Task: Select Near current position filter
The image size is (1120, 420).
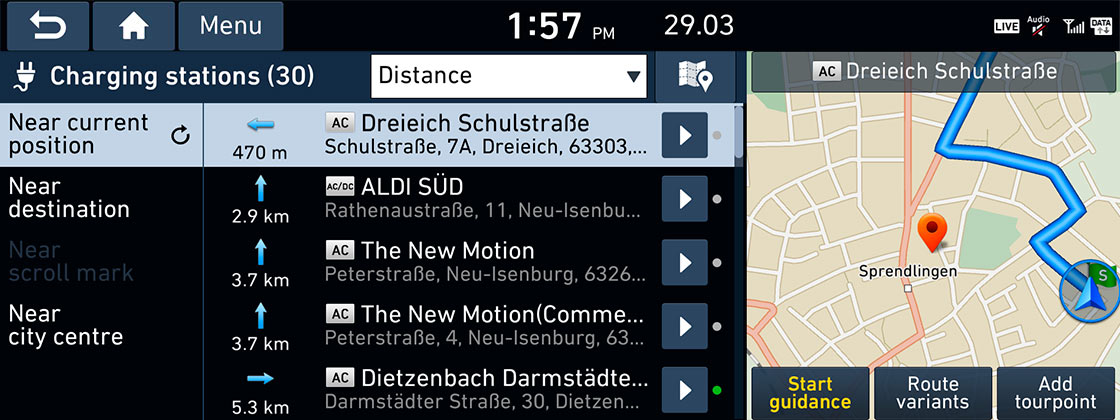Action: click(x=100, y=134)
